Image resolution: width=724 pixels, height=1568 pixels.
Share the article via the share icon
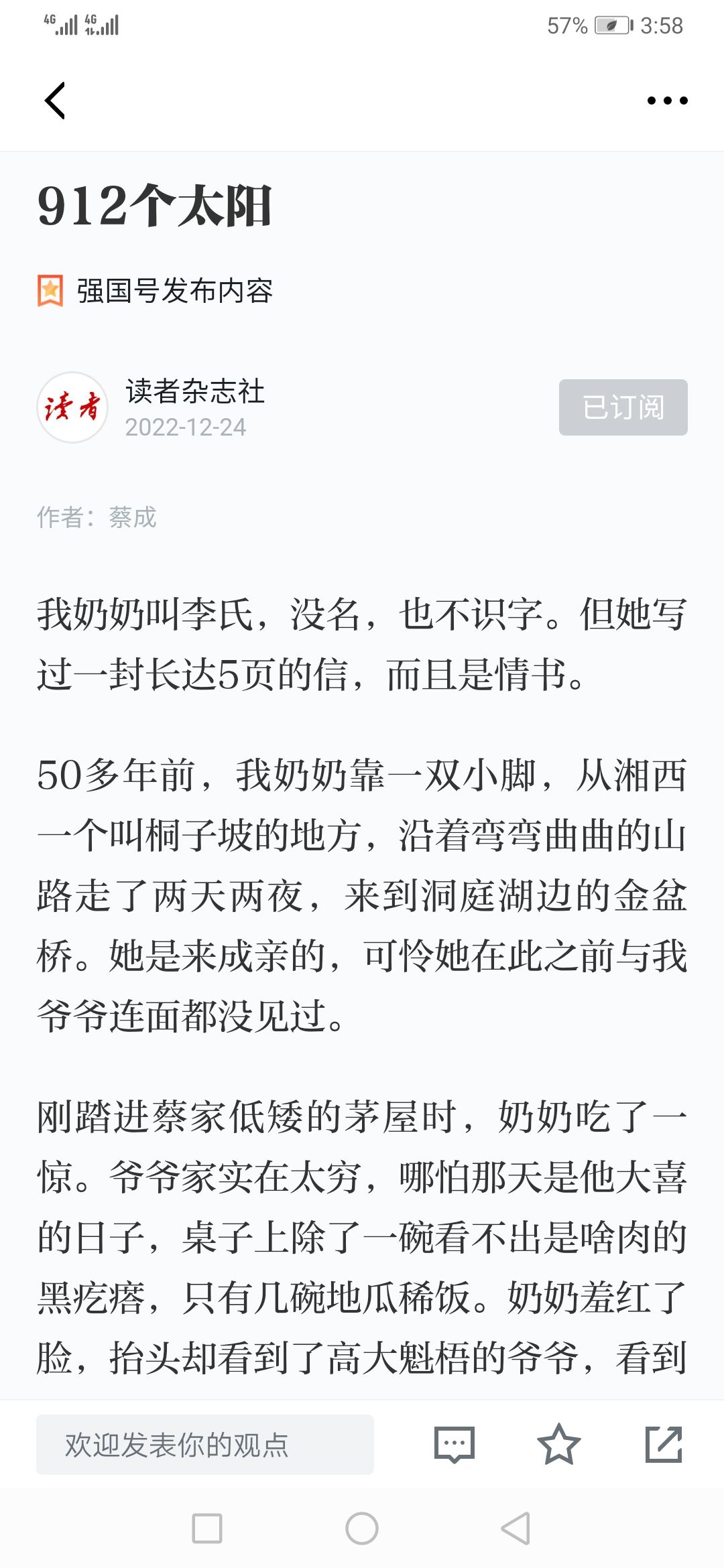tap(663, 1445)
